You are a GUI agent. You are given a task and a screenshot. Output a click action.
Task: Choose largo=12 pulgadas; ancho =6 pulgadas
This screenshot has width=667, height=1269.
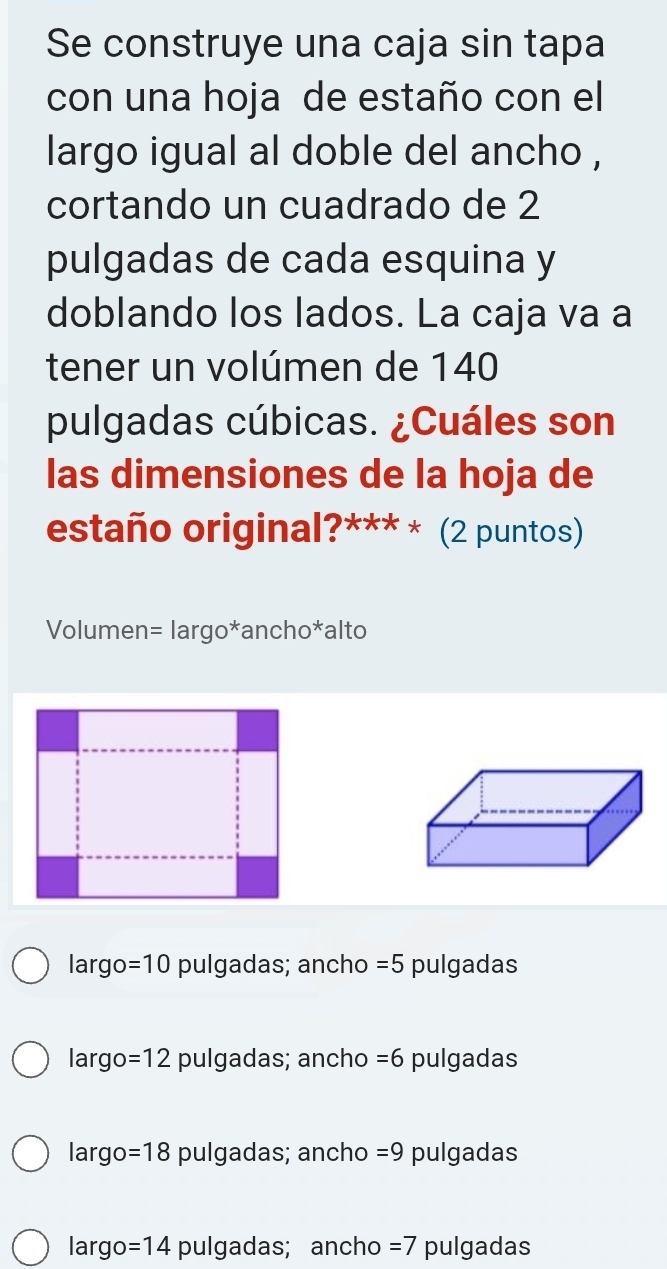tap(32, 1059)
